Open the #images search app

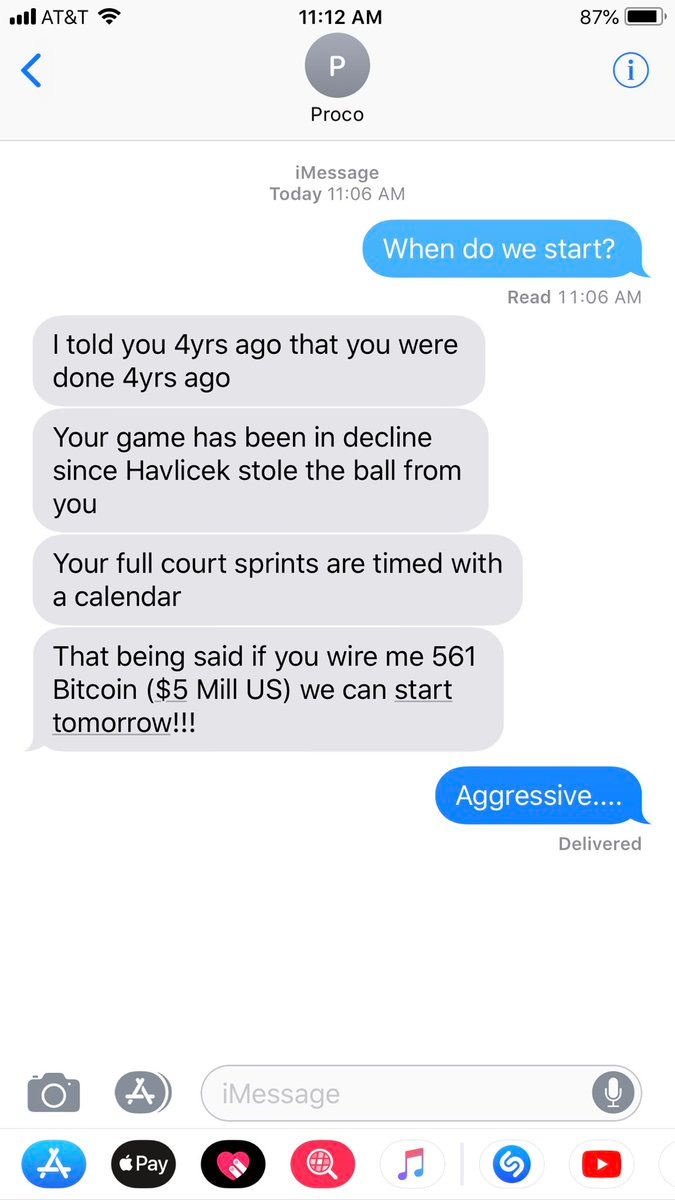(x=323, y=1164)
